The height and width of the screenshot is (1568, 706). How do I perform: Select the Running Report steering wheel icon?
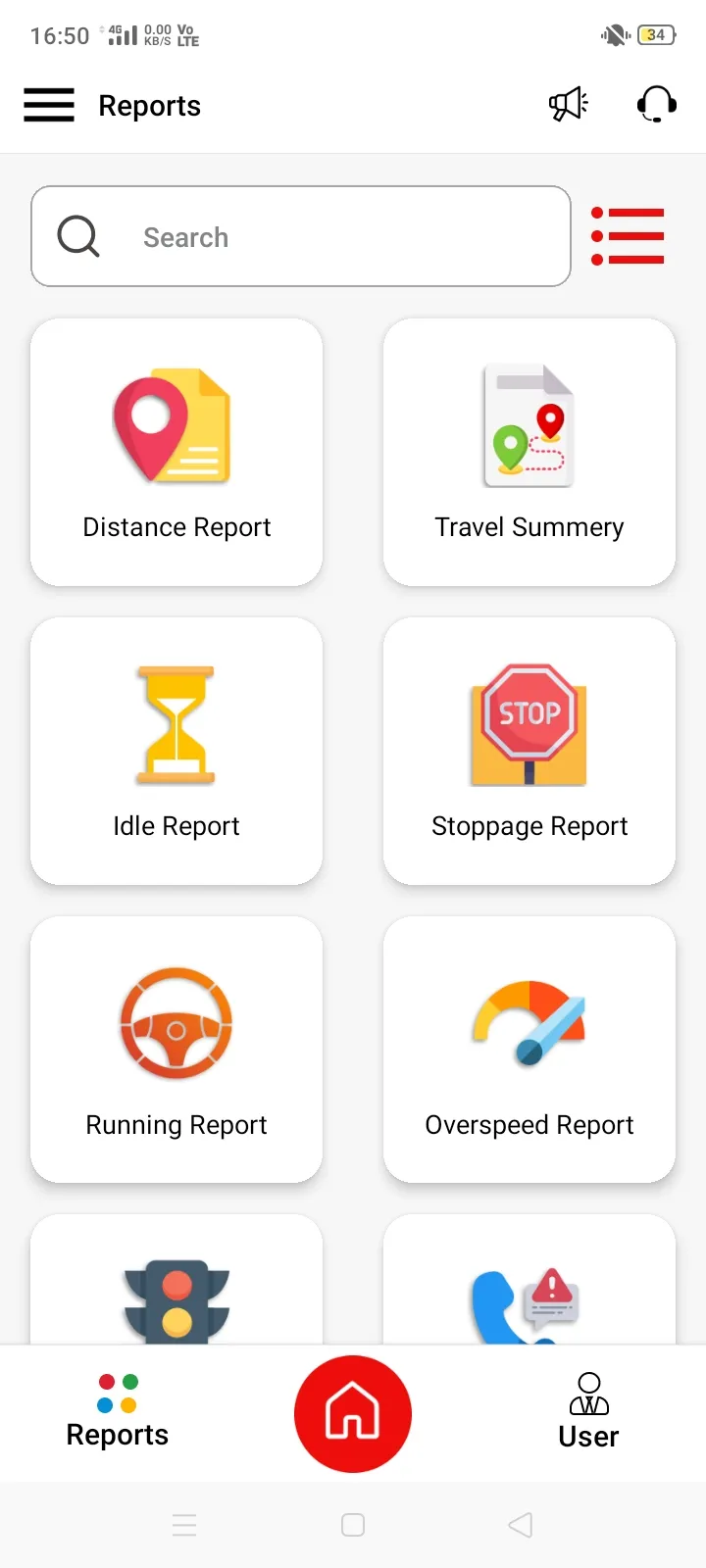[x=176, y=1022]
